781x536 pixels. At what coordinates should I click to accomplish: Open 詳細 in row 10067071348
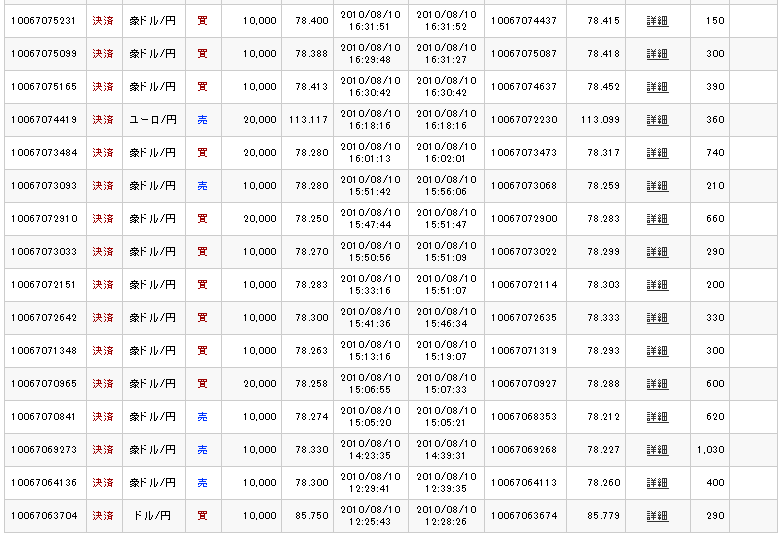[x=657, y=351]
